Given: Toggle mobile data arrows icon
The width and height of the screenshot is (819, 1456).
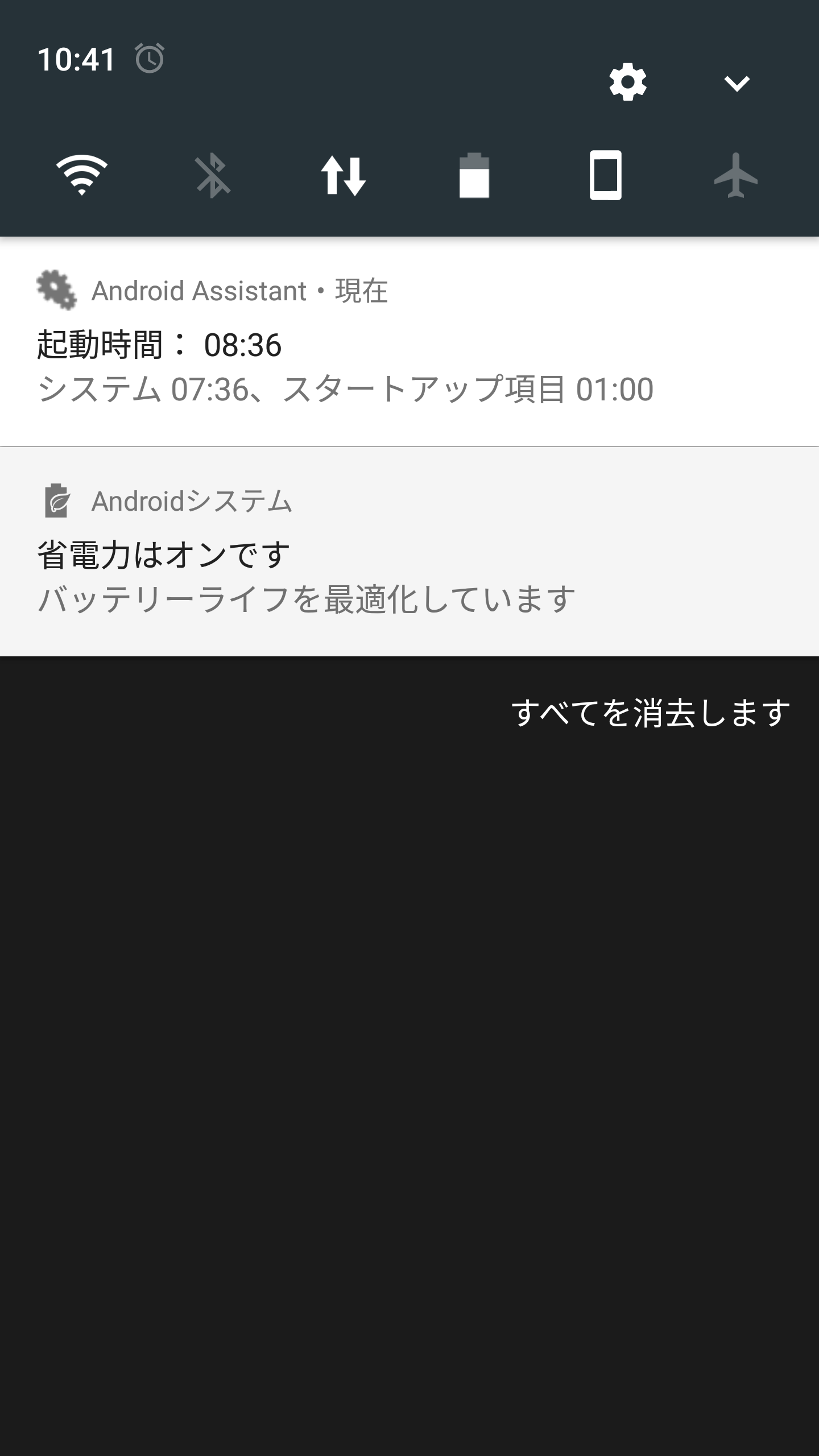Looking at the screenshot, I should [344, 176].
